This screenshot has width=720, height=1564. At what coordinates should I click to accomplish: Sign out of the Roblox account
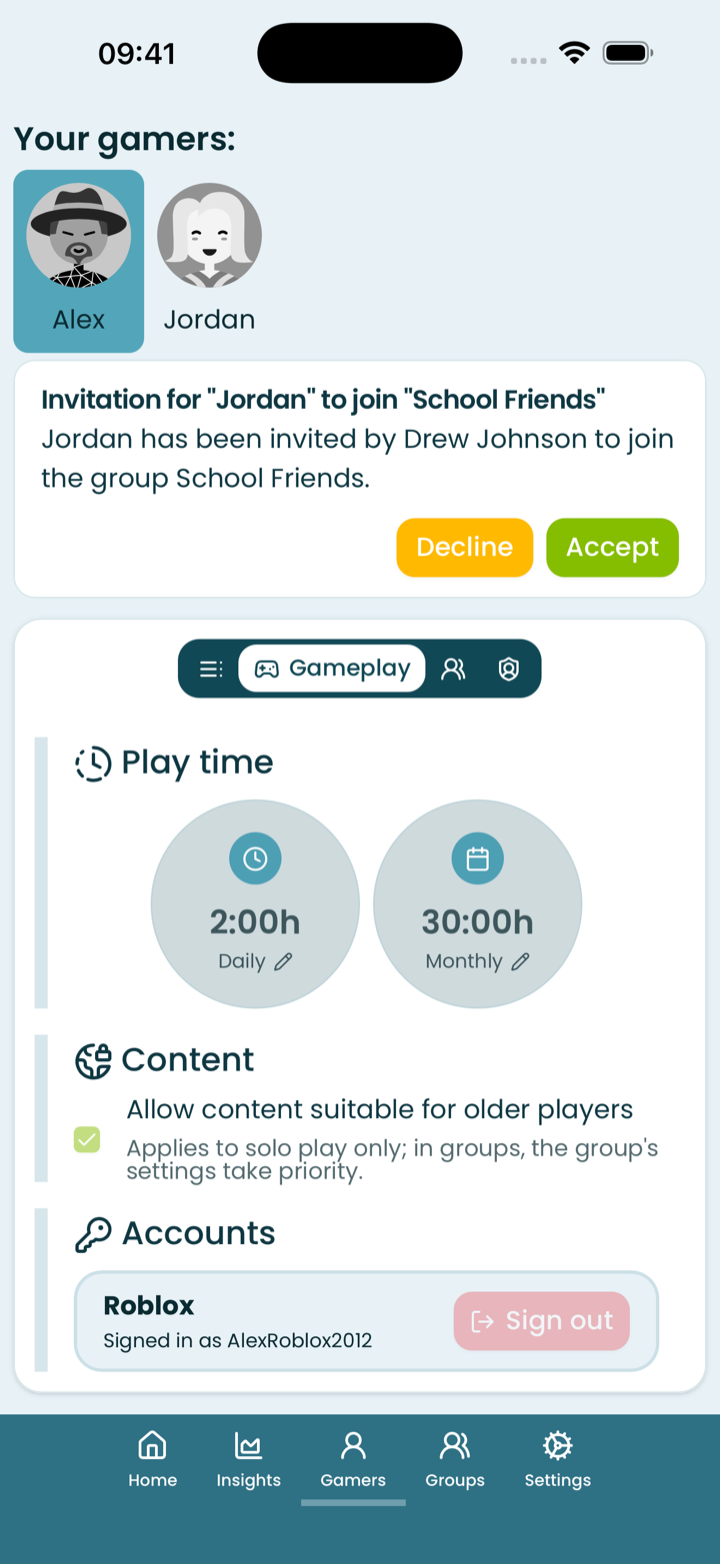[541, 1321]
